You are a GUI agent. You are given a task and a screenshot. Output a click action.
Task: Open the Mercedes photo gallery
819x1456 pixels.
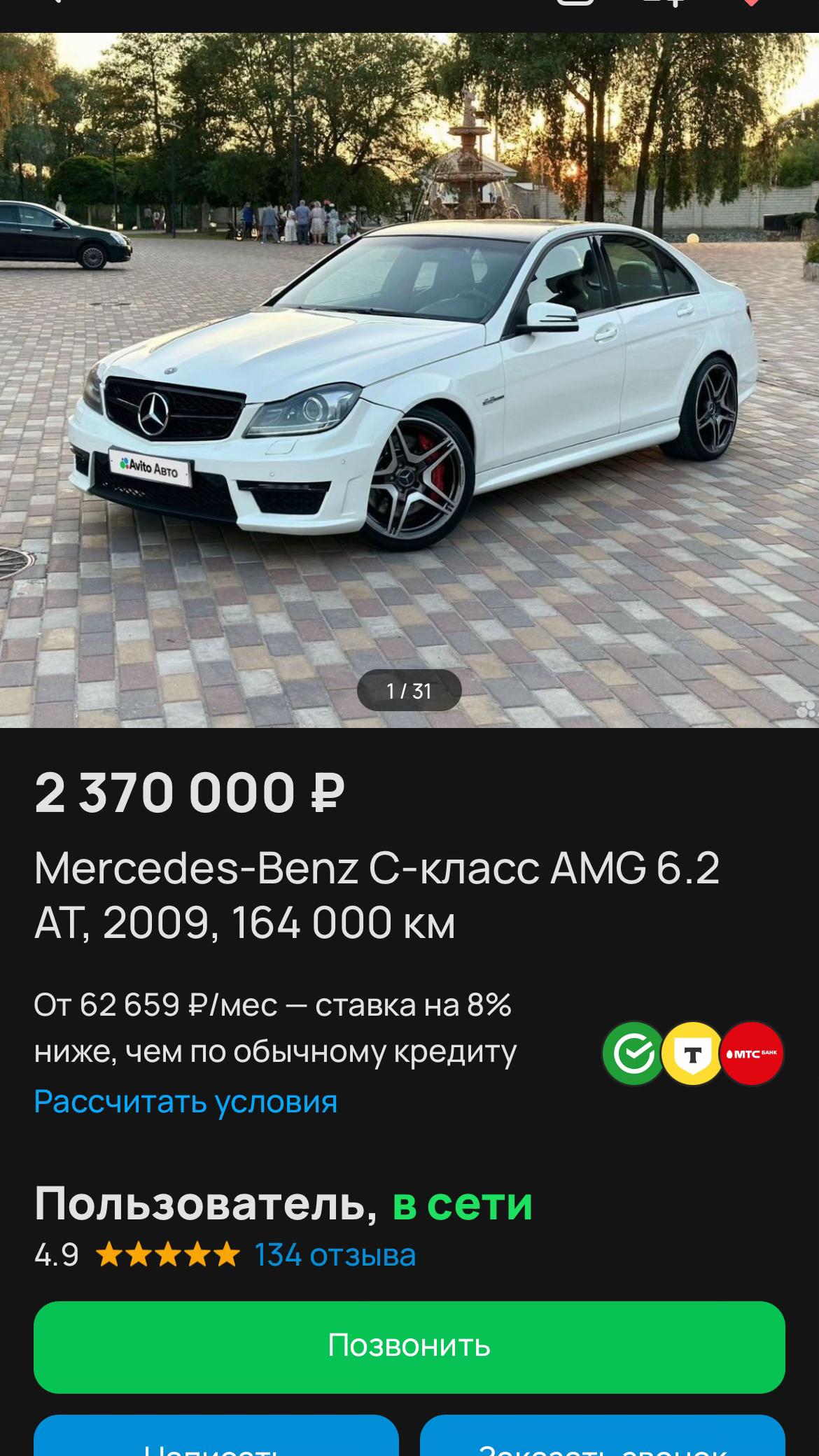click(409, 380)
